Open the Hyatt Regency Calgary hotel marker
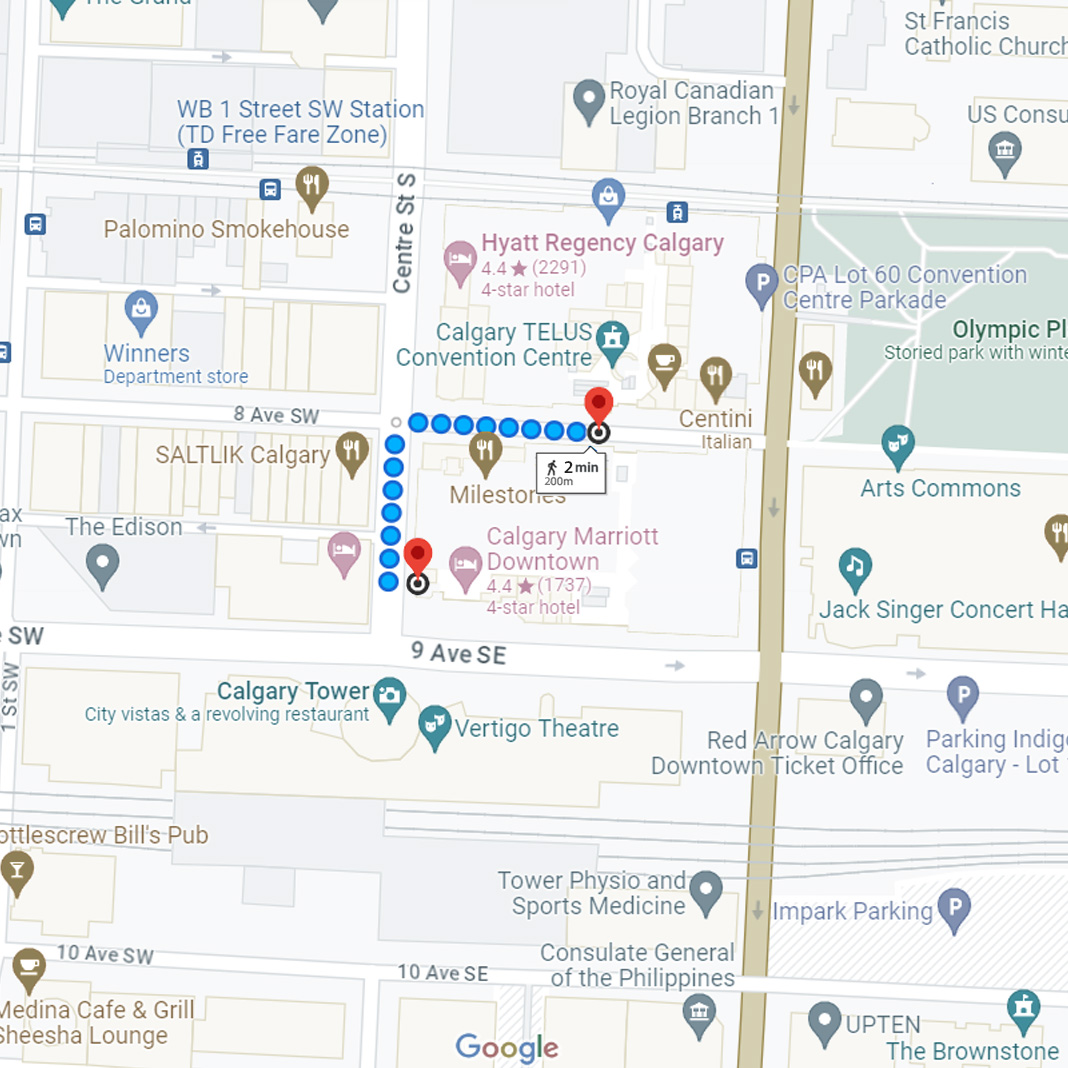The height and width of the screenshot is (1068, 1068). tap(459, 259)
